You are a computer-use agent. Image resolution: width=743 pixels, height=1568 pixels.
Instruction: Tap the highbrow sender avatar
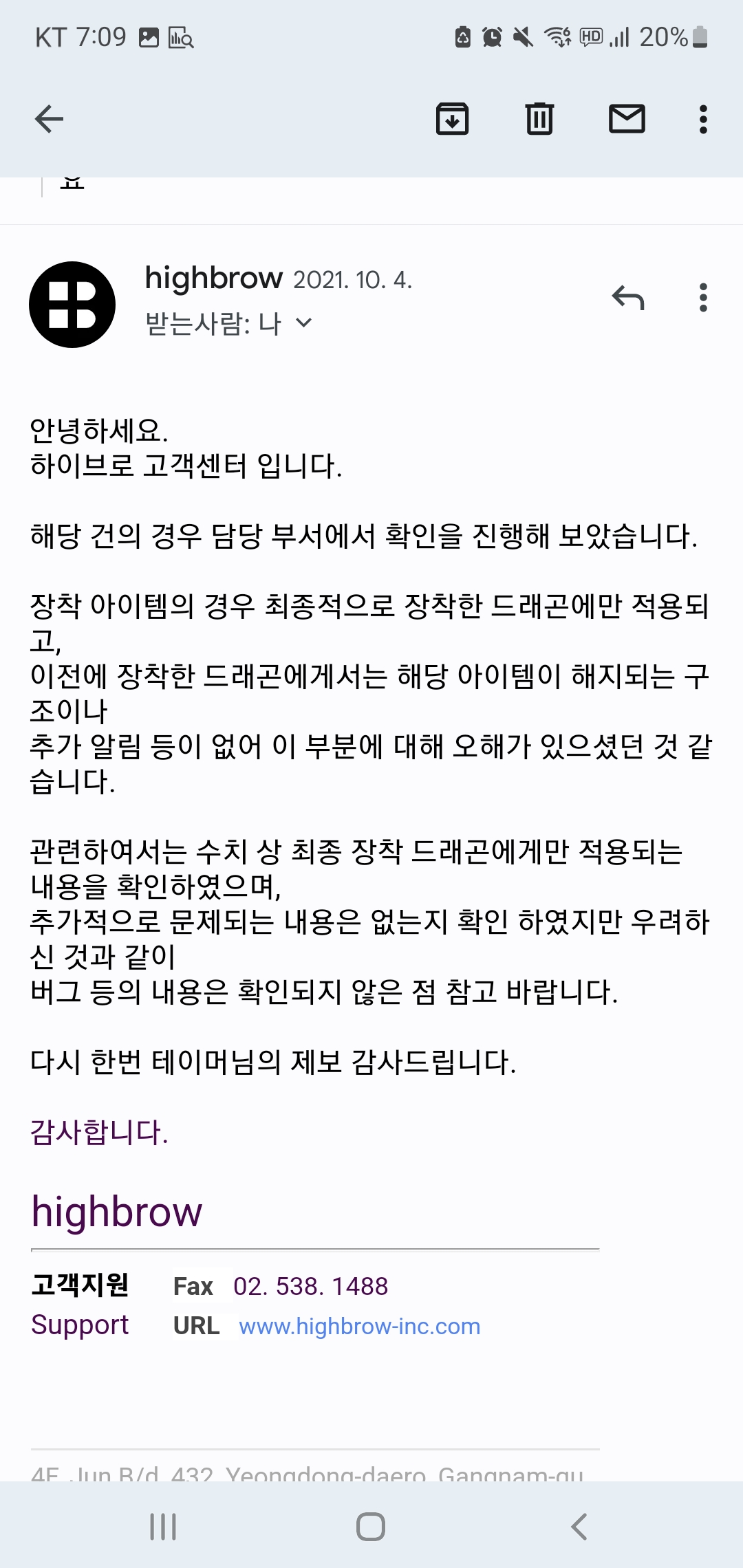[x=72, y=305]
